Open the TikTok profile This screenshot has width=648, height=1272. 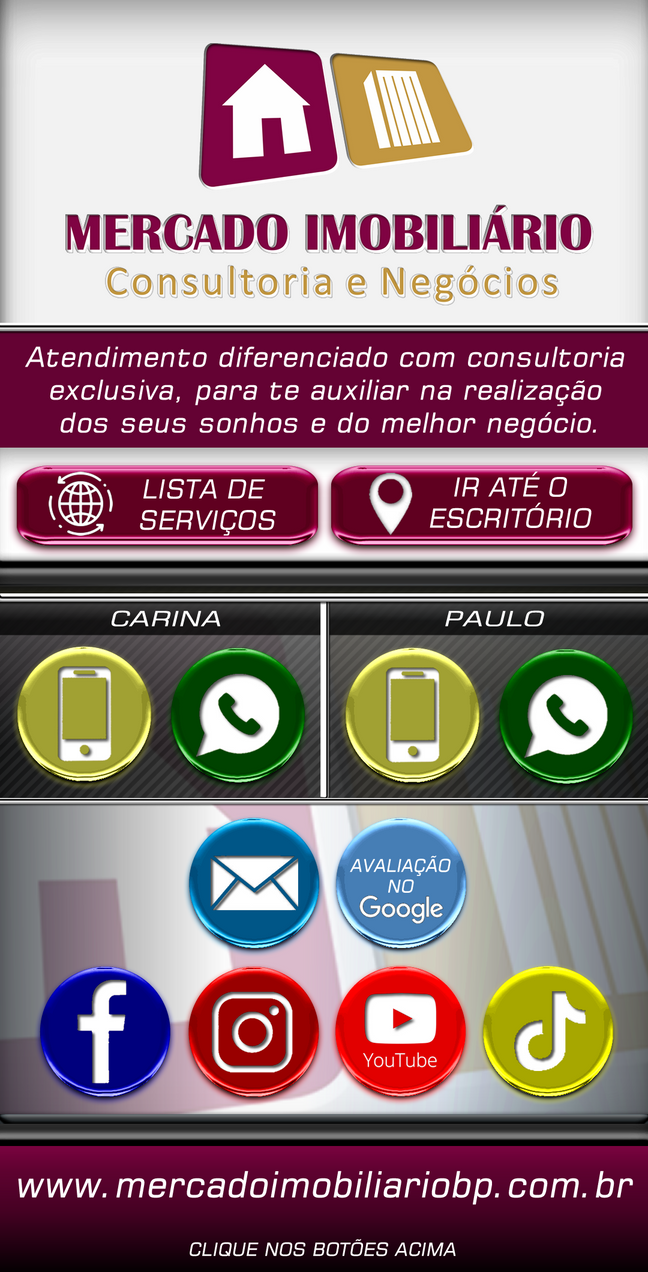tap(548, 1031)
